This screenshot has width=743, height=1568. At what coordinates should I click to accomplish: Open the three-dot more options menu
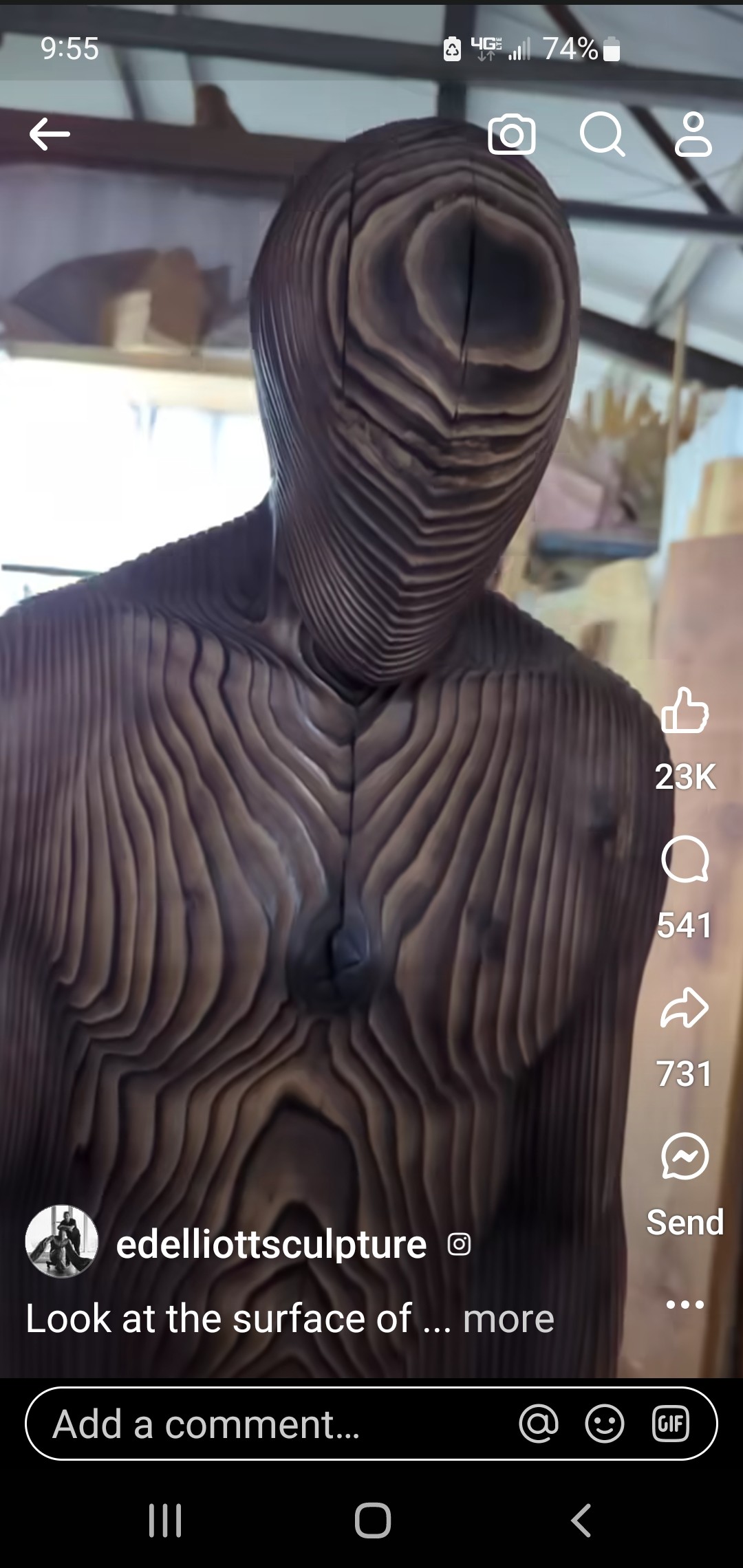pos(685,1305)
